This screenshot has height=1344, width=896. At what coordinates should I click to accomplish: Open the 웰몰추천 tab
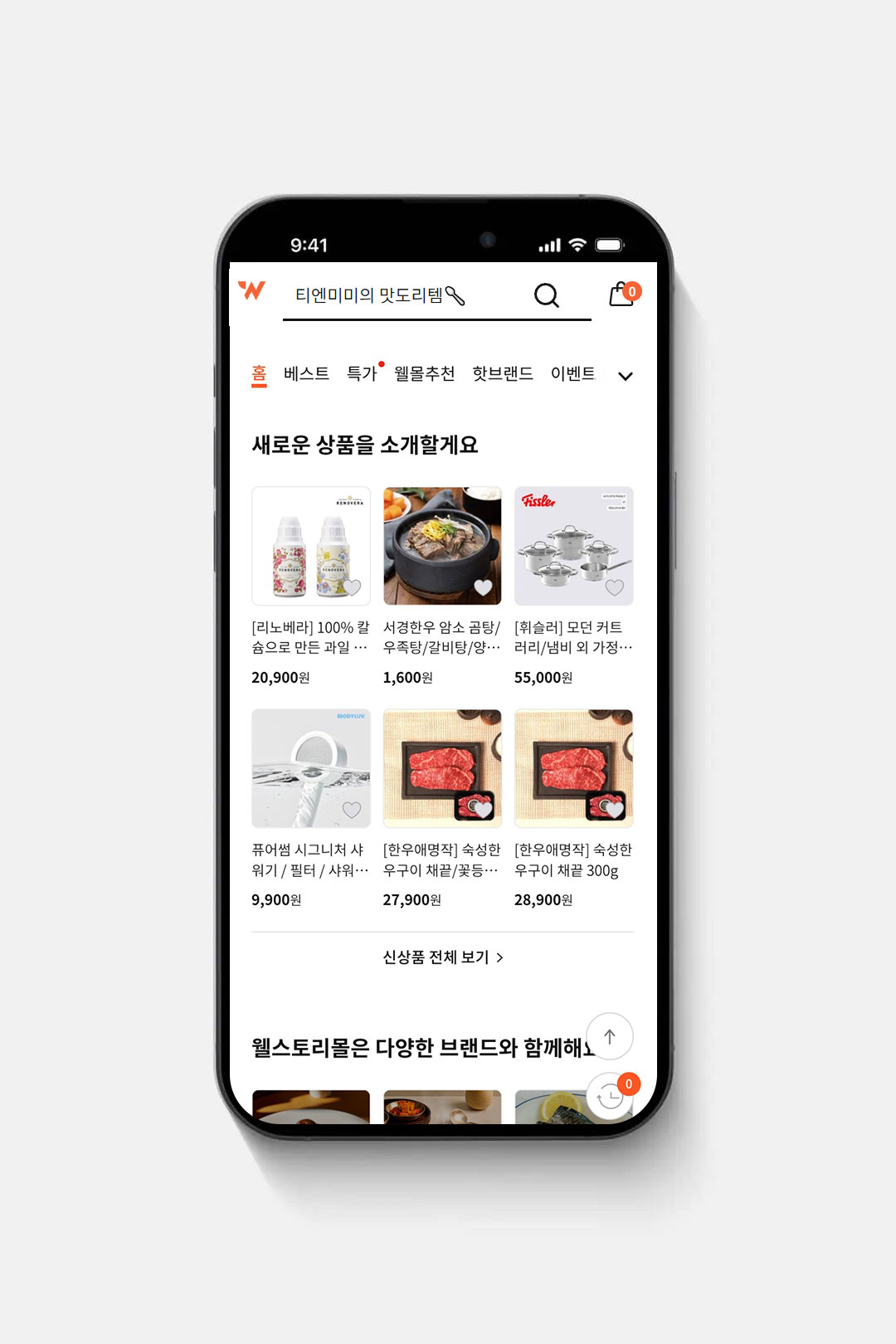[424, 374]
